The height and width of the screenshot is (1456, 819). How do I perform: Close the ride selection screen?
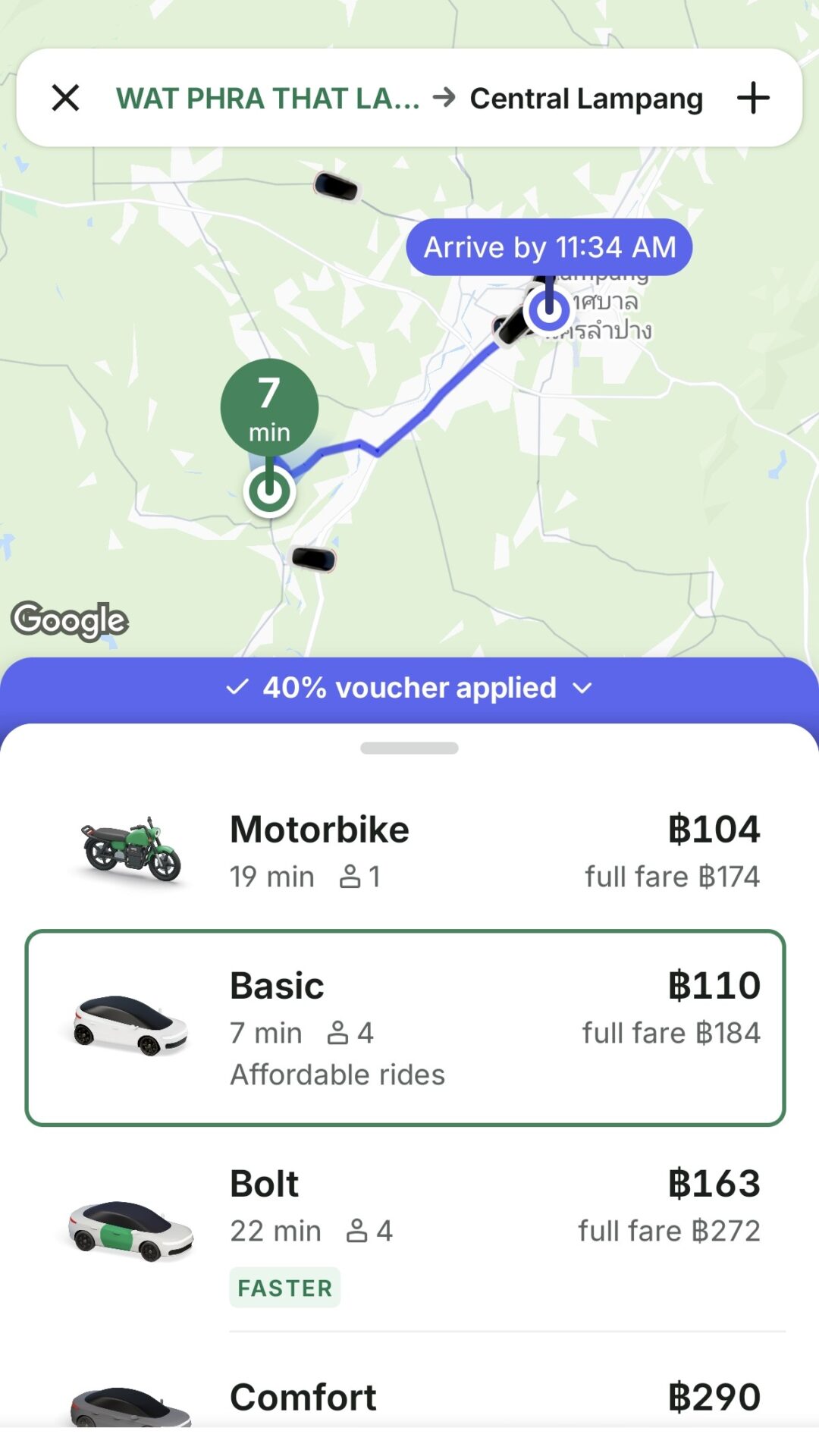click(65, 98)
